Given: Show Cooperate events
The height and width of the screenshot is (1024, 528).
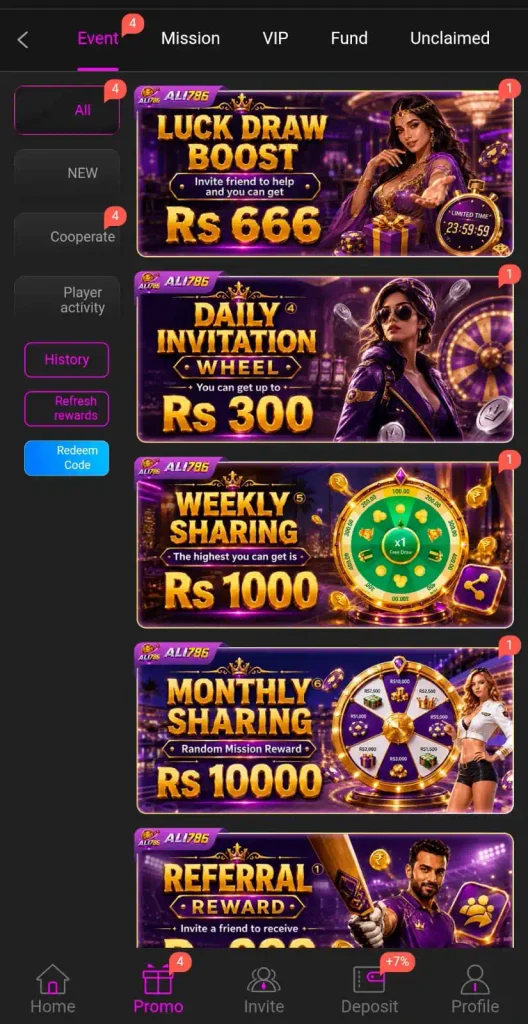Looking at the screenshot, I should tap(67, 236).
